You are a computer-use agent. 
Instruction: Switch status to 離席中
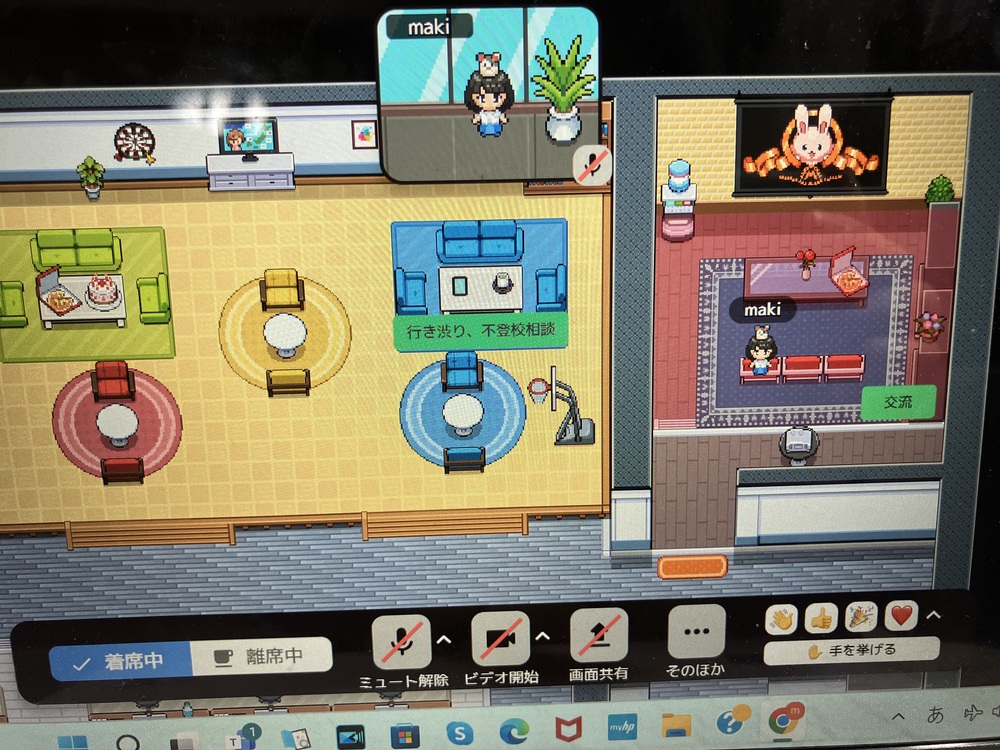[x=260, y=657]
